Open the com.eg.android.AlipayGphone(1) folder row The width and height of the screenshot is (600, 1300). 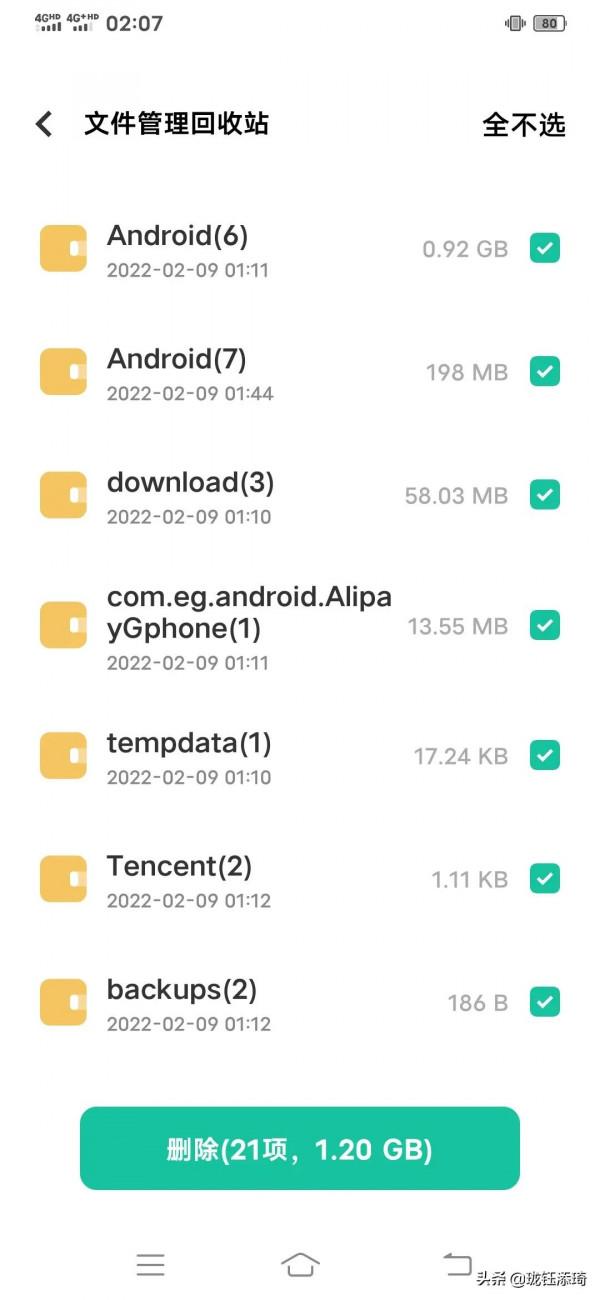point(248,626)
